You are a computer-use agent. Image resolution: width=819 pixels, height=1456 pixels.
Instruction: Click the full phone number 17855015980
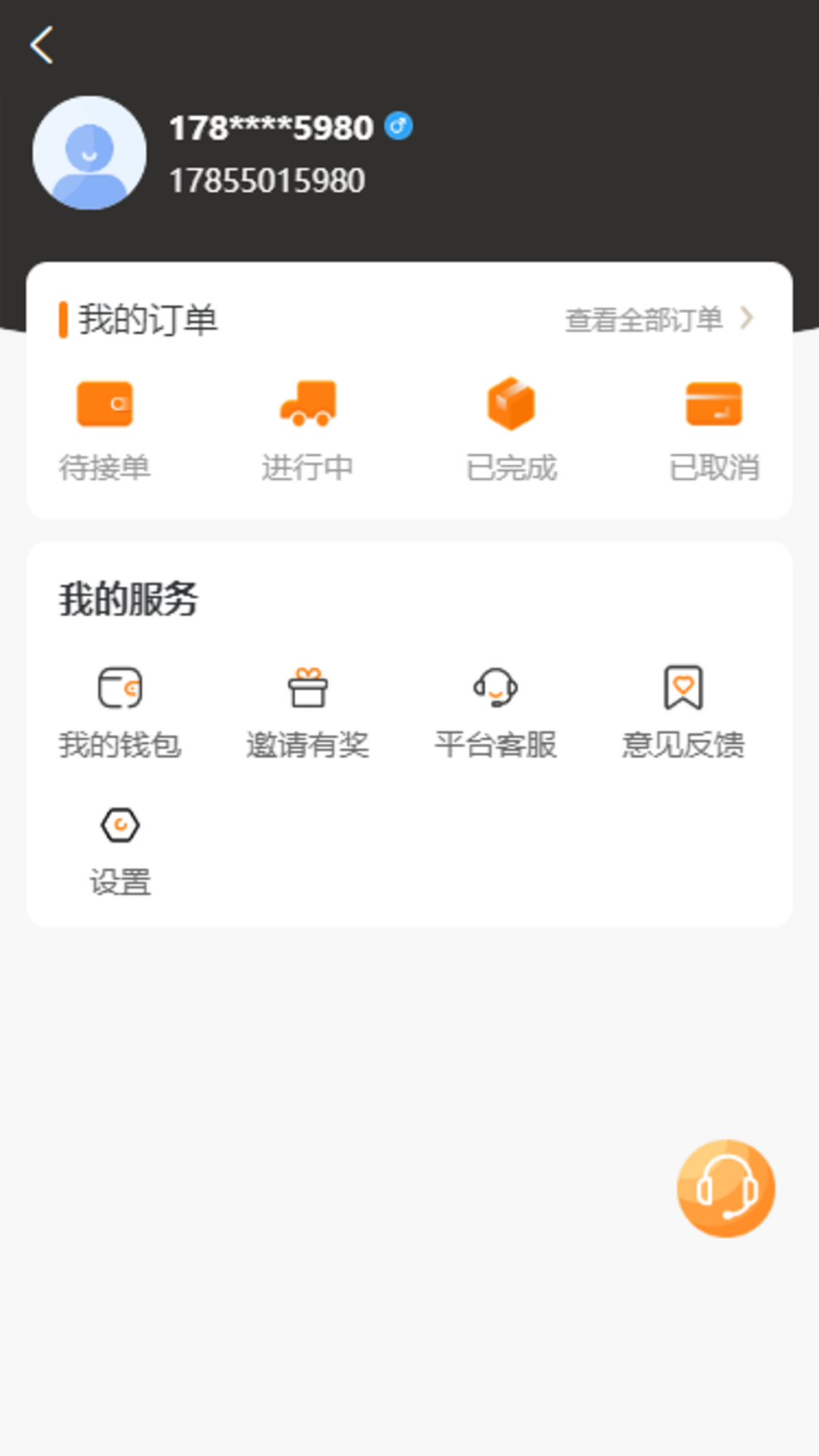pyautogui.click(x=267, y=180)
